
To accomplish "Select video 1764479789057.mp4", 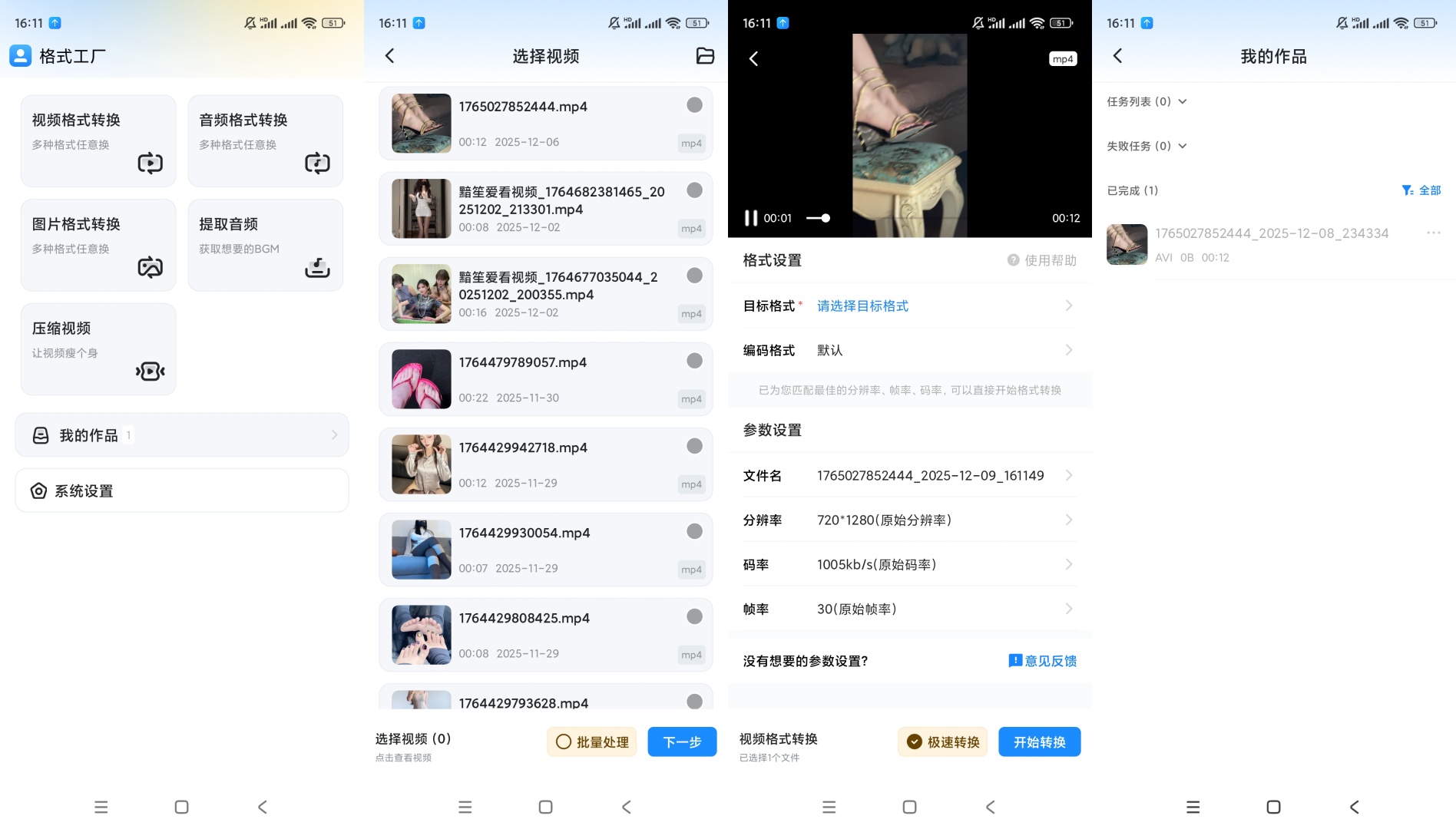I will 694,361.
